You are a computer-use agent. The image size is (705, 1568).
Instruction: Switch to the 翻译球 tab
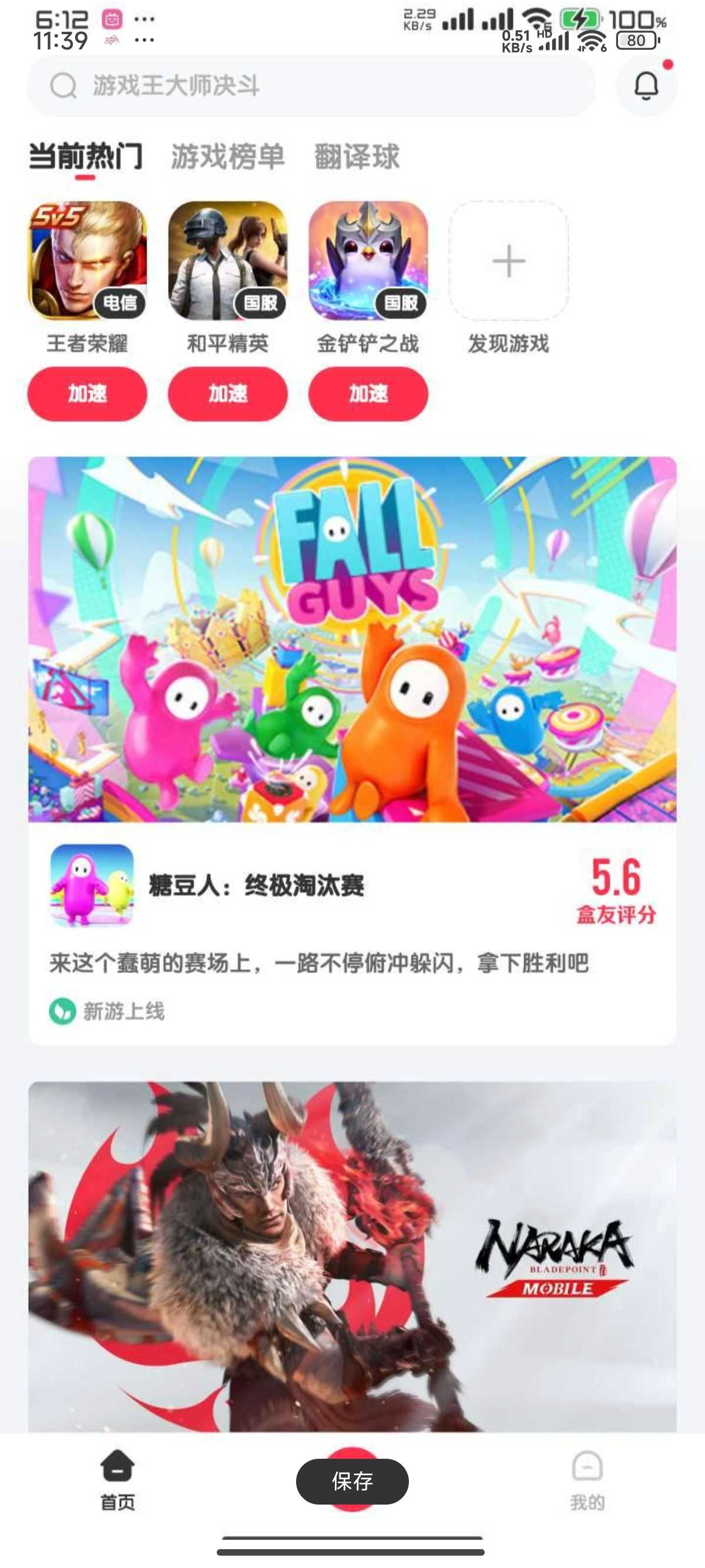coord(357,157)
